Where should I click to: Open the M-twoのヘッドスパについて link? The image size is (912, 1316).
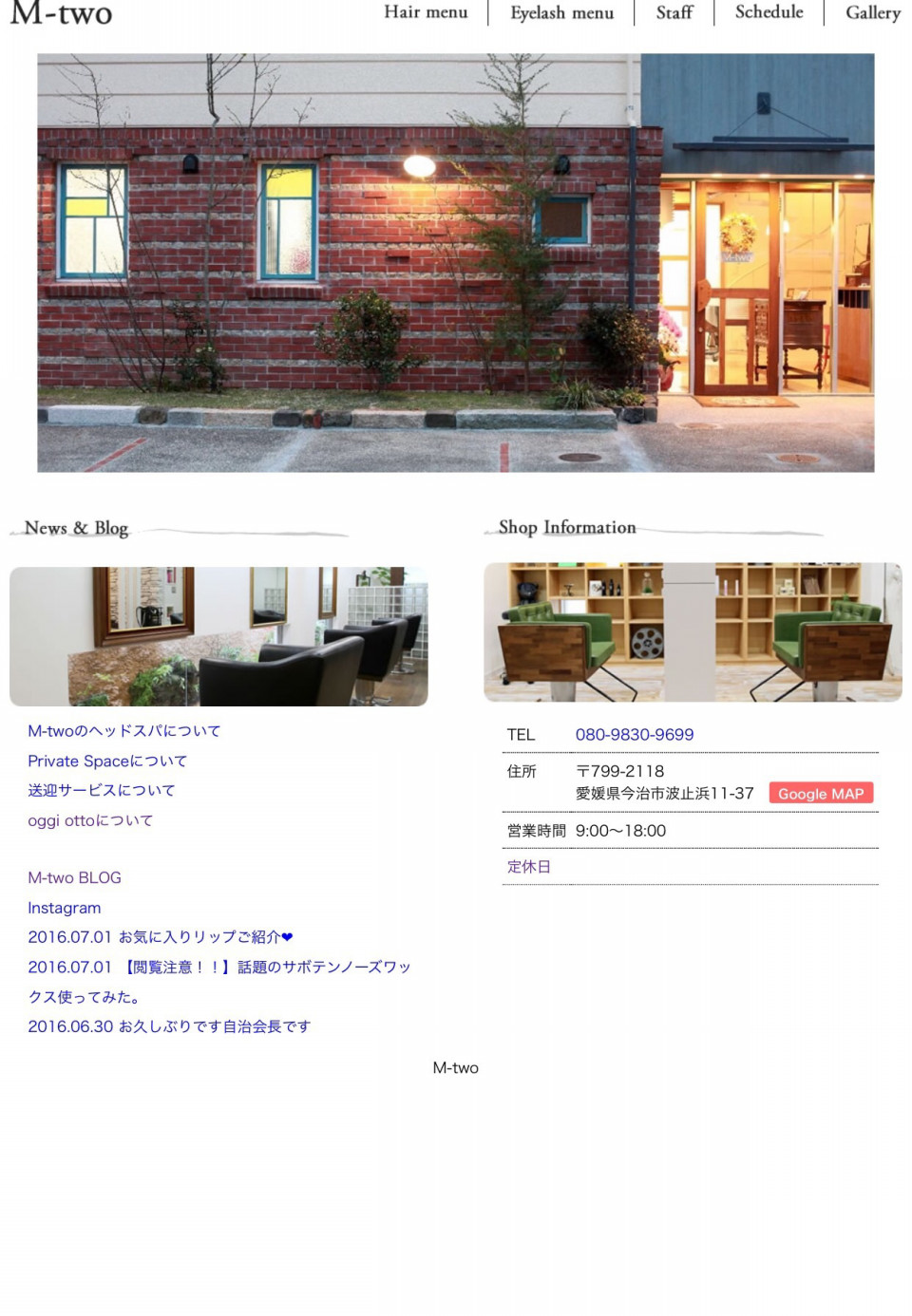click(124, 731)
